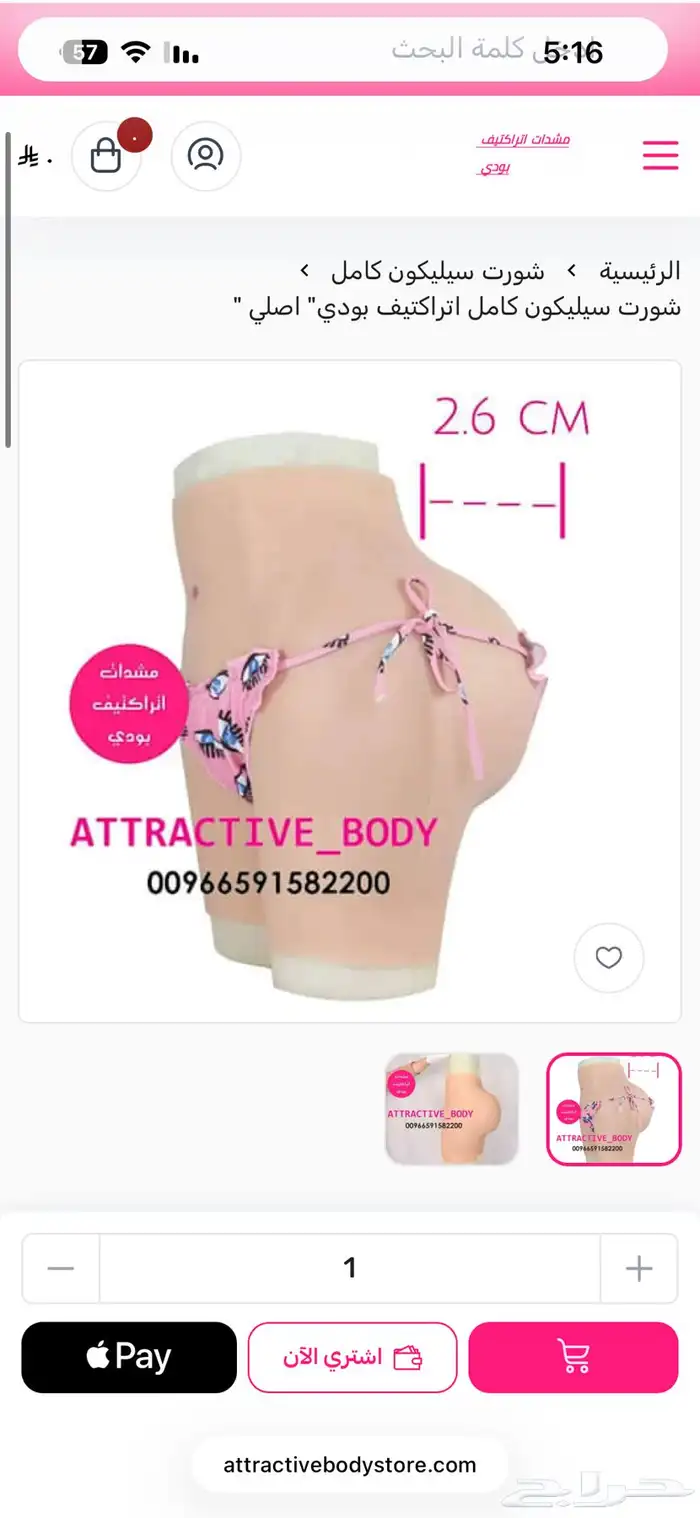Pay with Apple Pay button

tap(129, 1357)
